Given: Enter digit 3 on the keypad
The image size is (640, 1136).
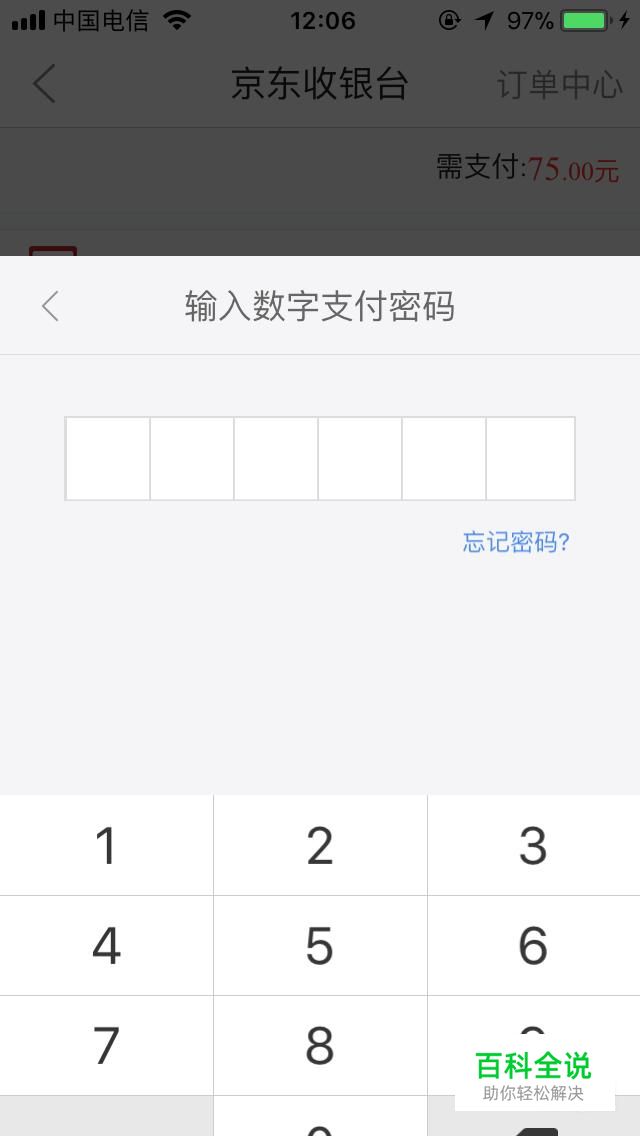Looking at the screenshot, I should (x=534, y=845).
